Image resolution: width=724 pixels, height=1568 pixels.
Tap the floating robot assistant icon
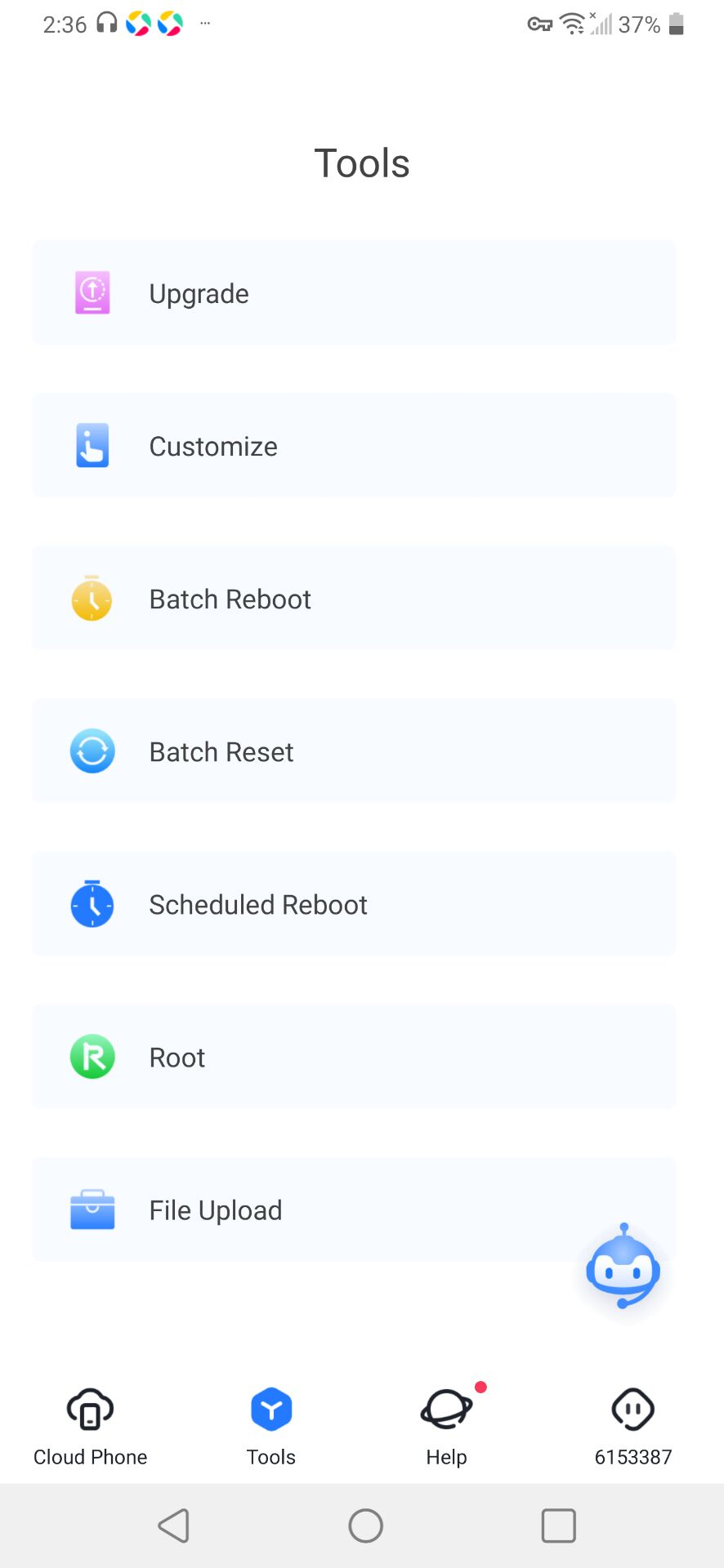point(623,1267)
